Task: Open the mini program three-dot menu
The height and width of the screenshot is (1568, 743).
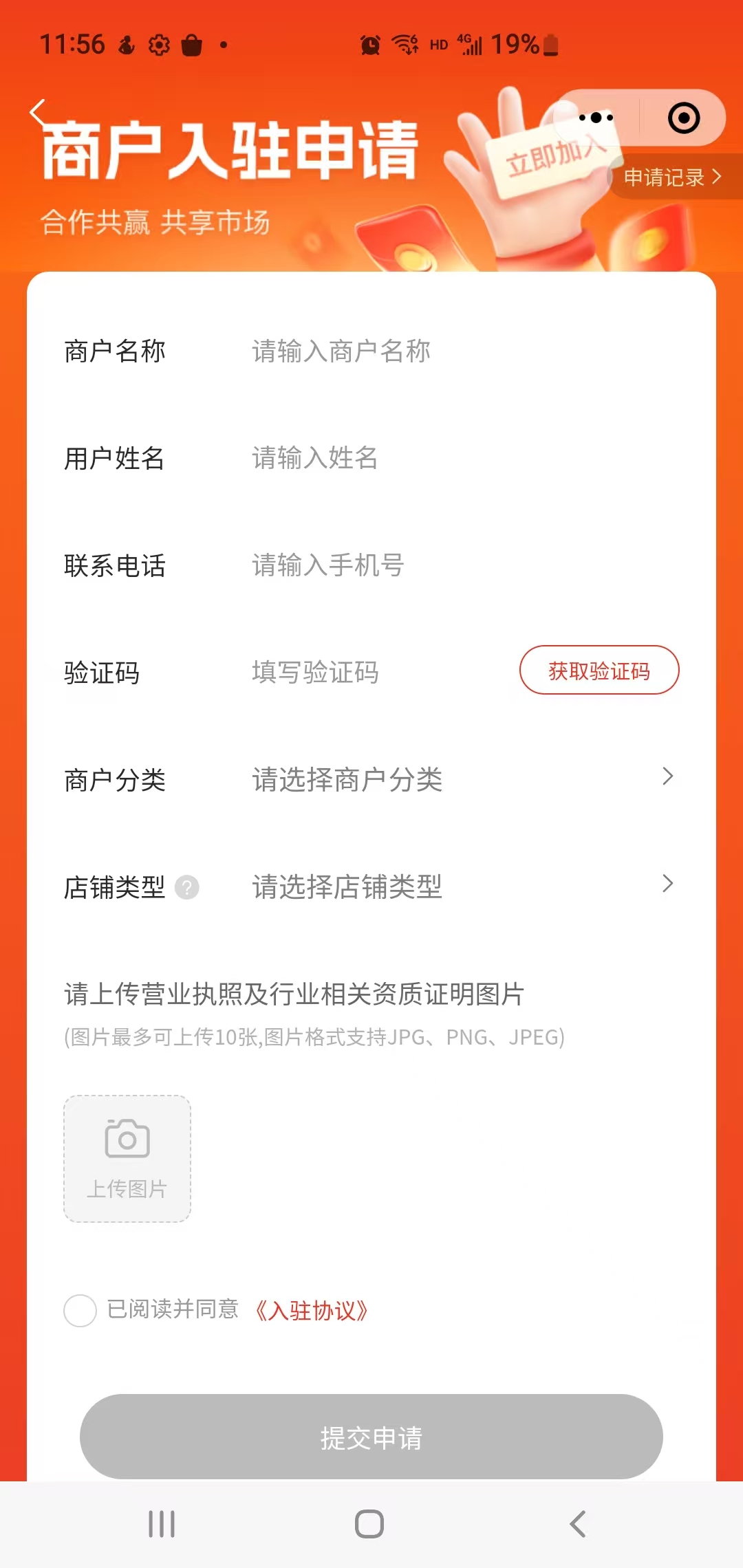Action: 596,118
